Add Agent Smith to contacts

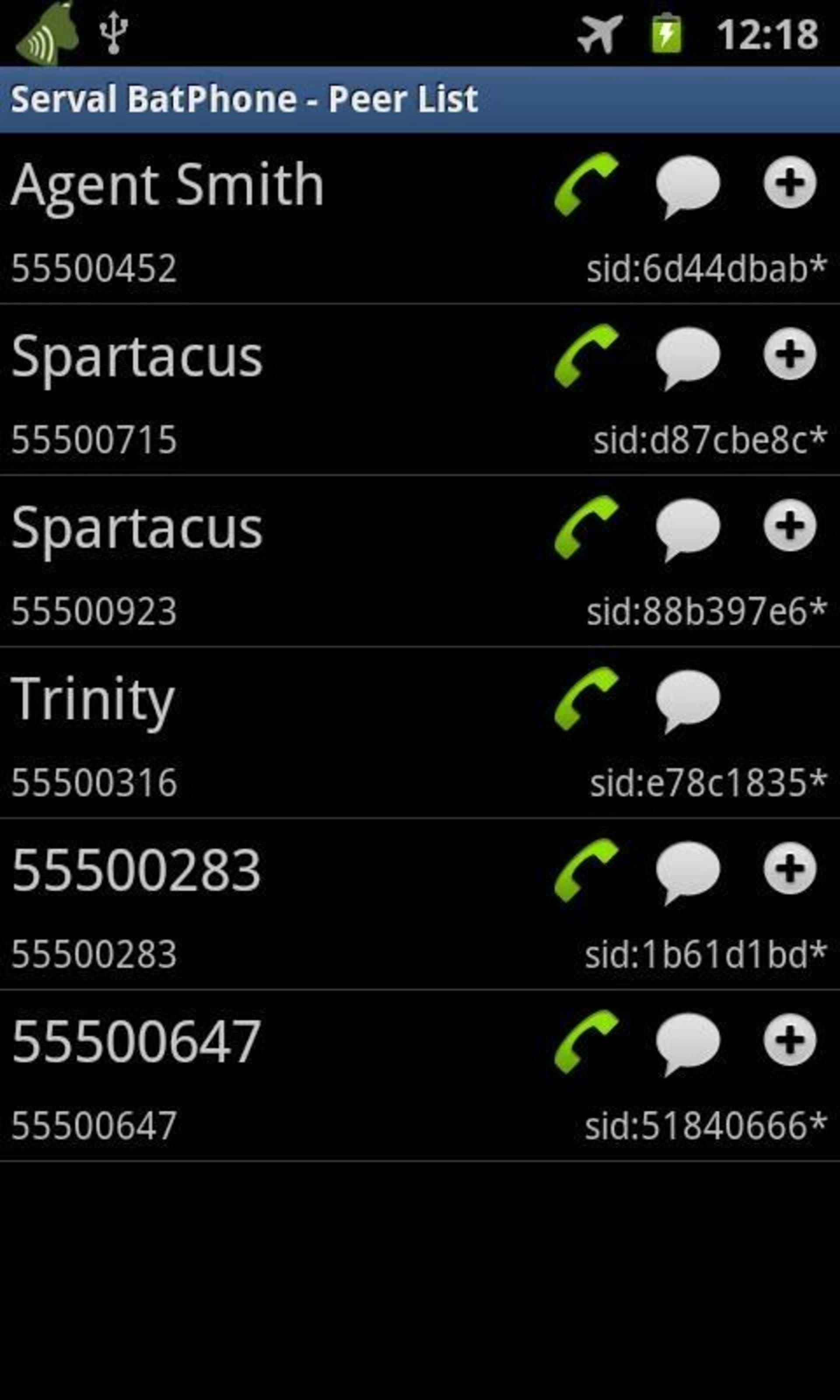click(x=790, y=182)
